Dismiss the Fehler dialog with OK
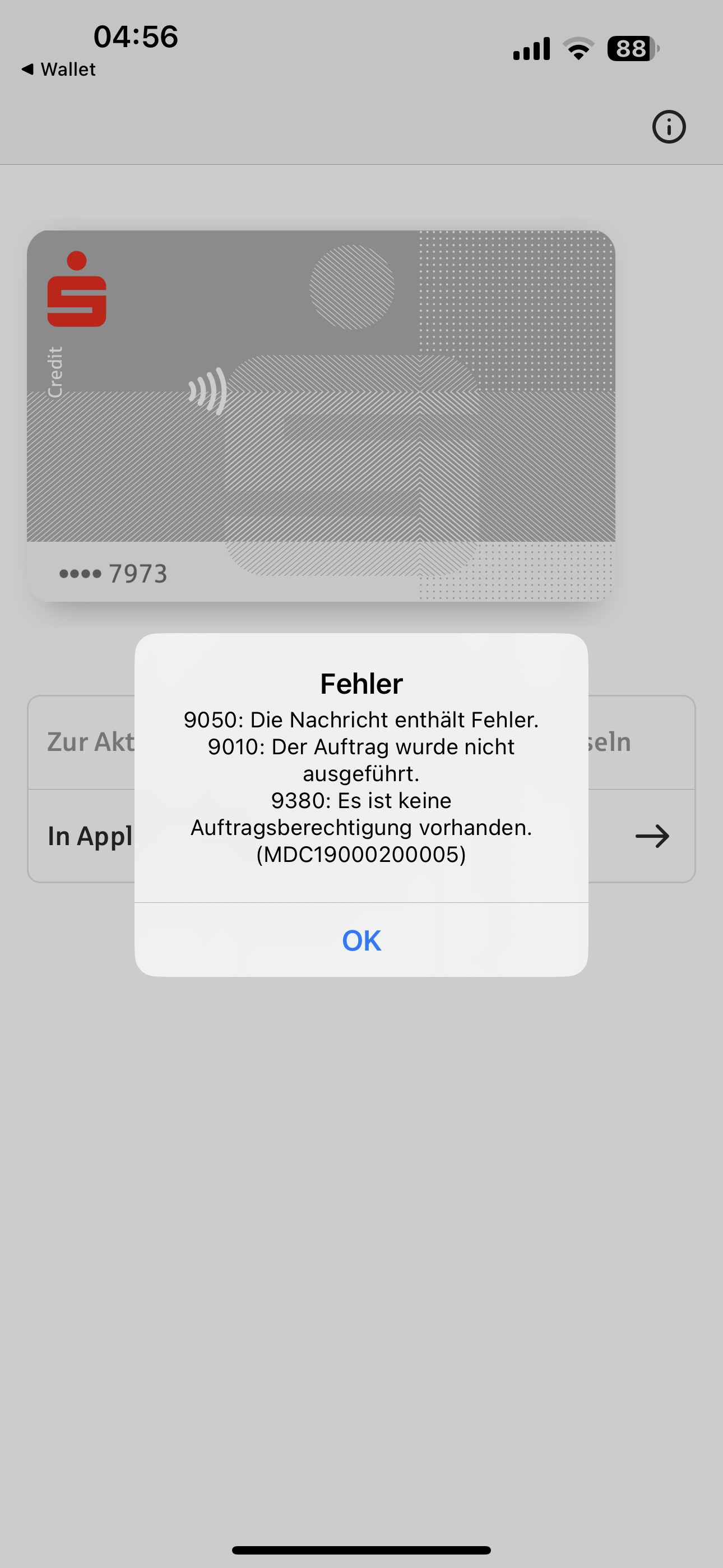The width and height of the screenshot is (723, 1568). point(361,940)
